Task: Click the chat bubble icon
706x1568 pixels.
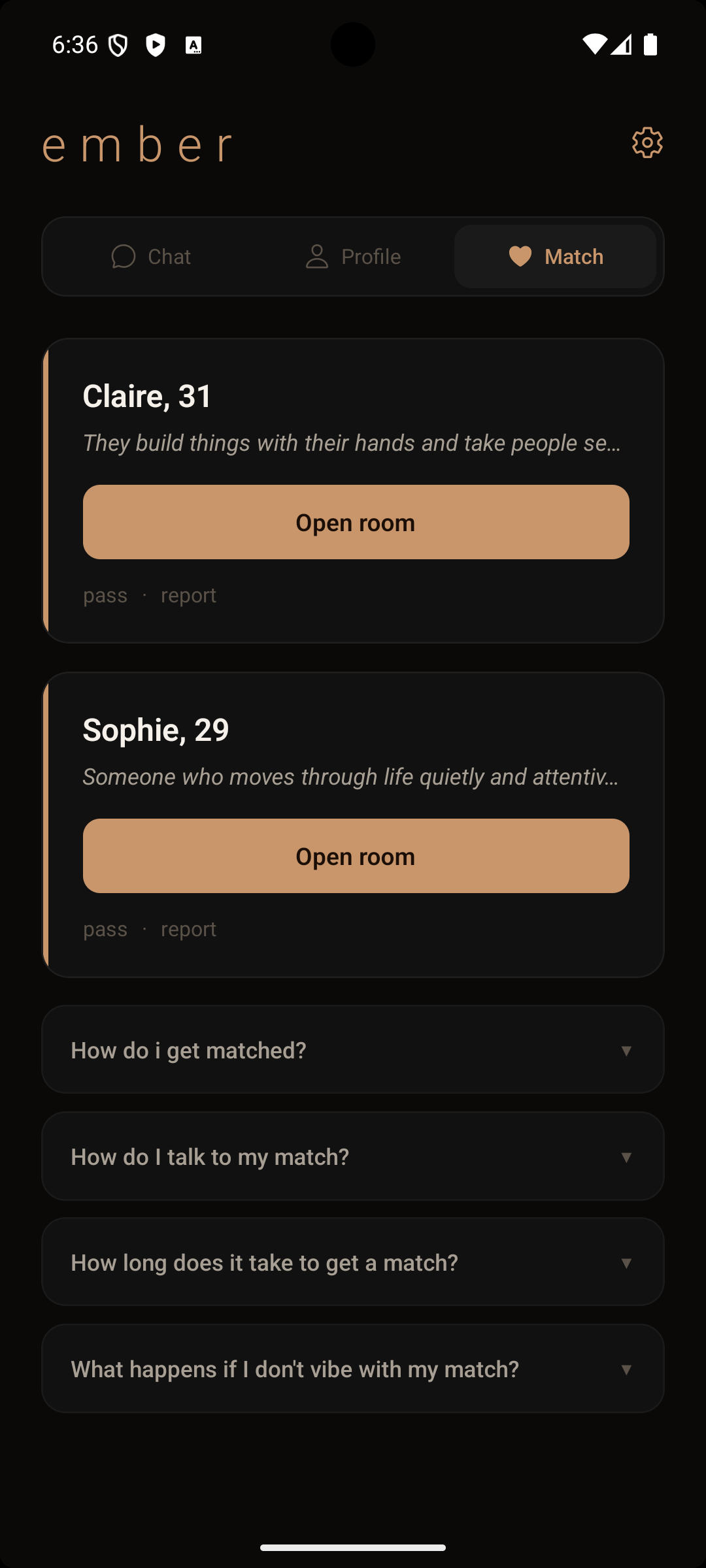Action: (123, 256)
